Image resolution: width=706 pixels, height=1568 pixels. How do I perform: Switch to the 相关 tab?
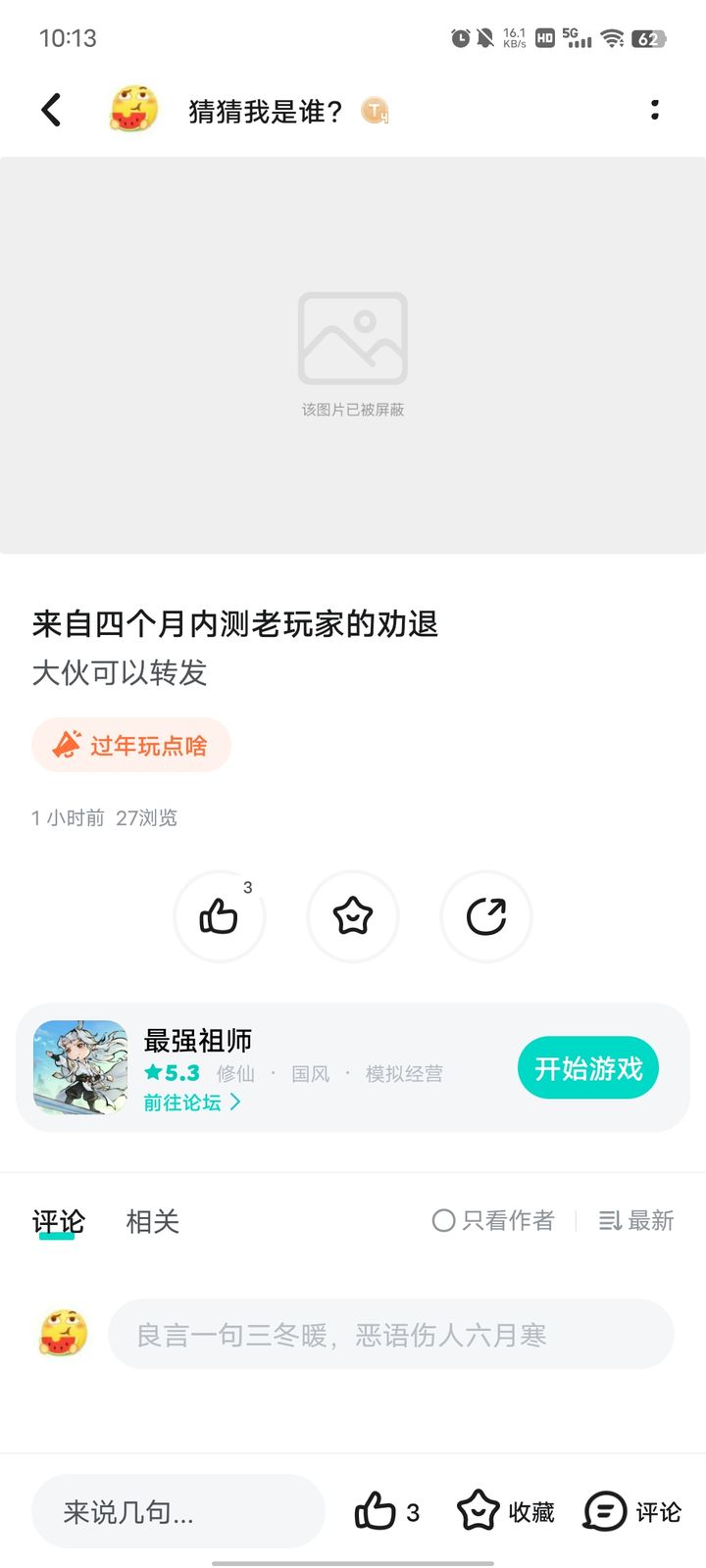[x=151, y=1221]
